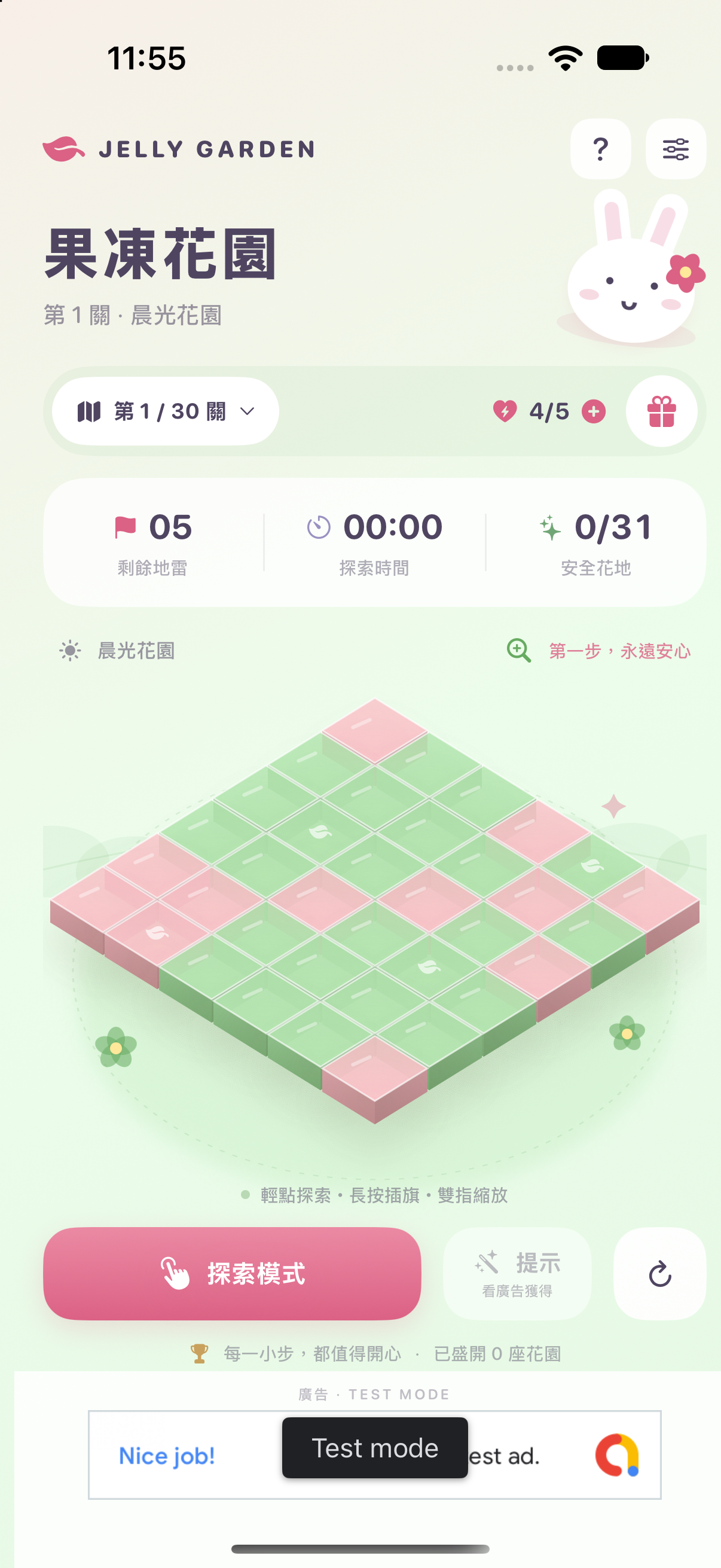The image size is (721, 1568).
Task: Open the settings sliders button
Action: tap(676, 148)
